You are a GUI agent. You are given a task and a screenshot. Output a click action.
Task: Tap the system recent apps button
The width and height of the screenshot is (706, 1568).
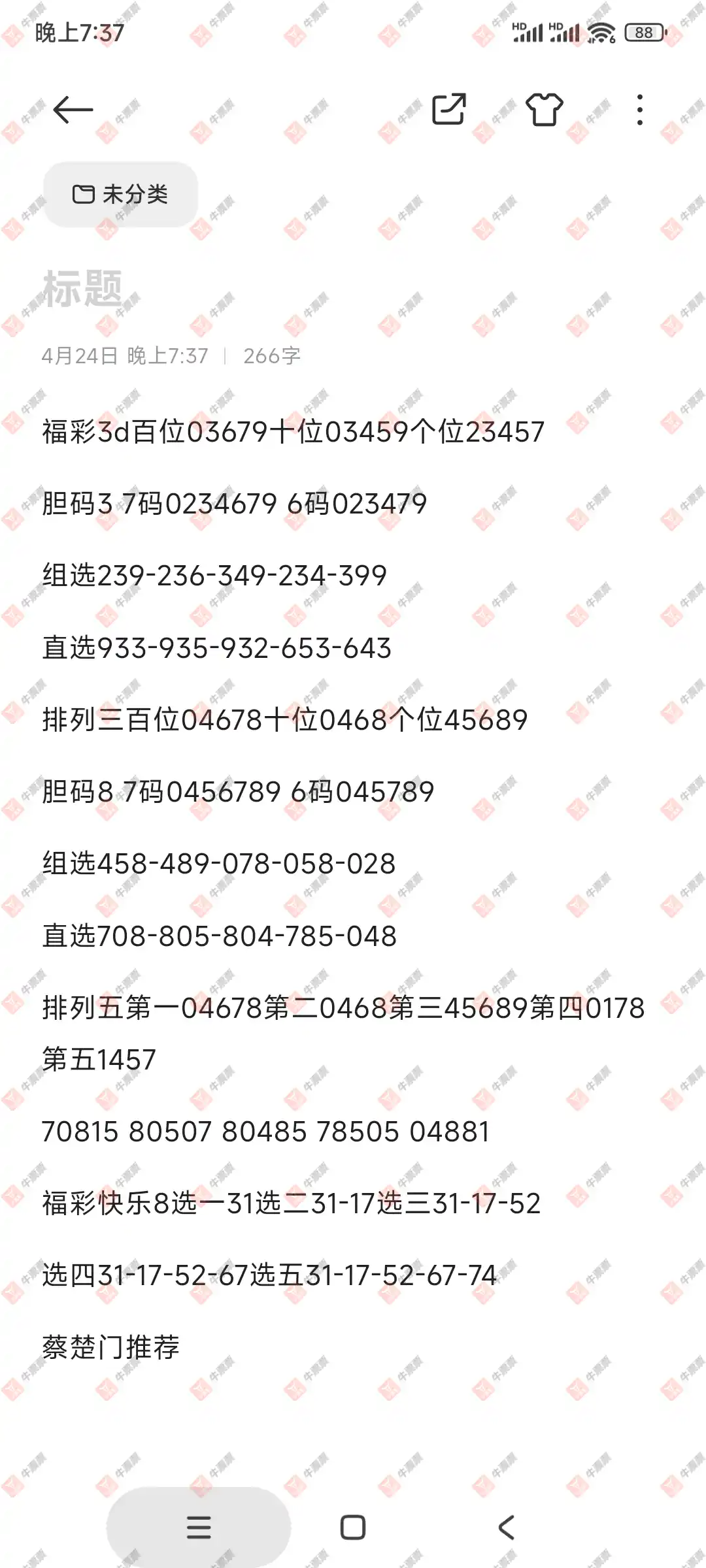pos(199,1527)
